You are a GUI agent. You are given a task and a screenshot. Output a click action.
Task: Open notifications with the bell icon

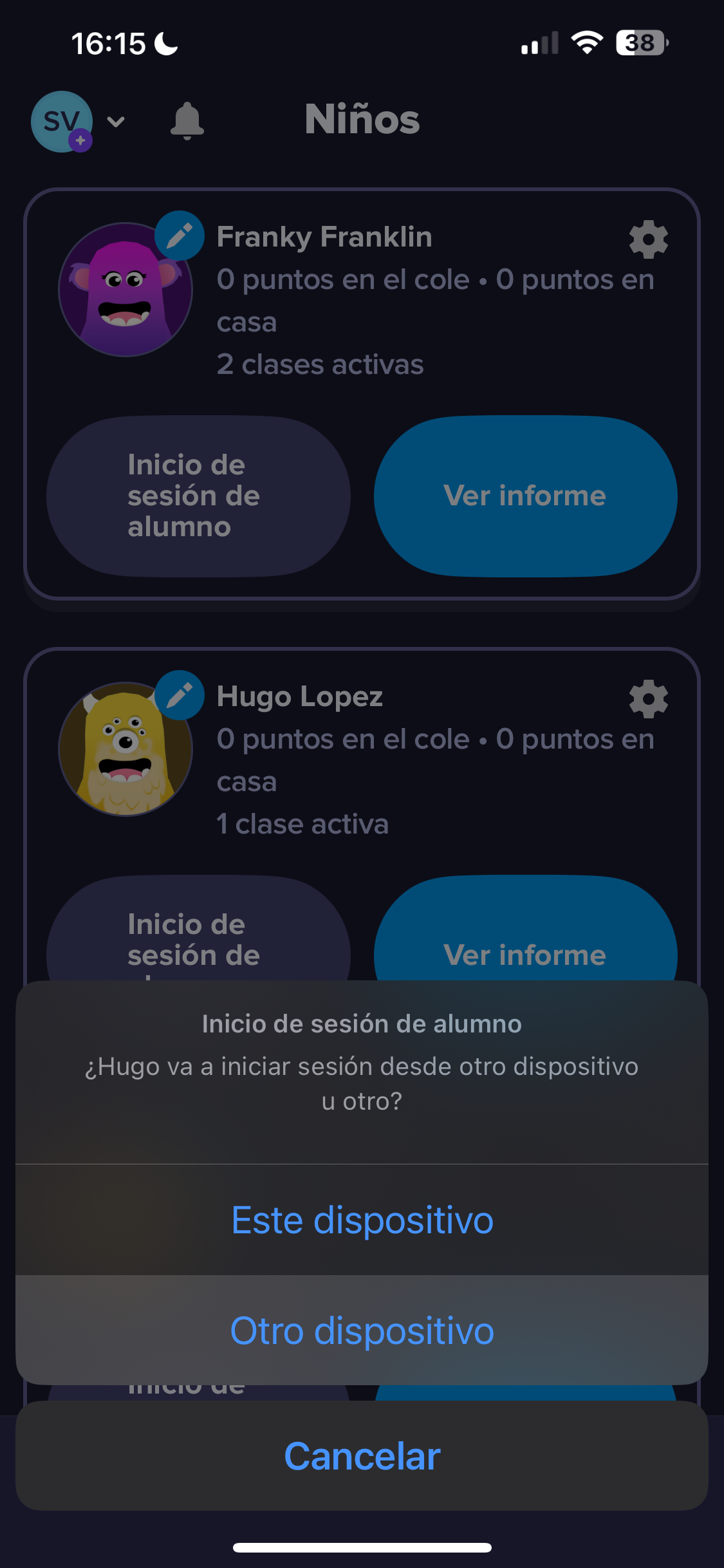[x=187, y=121]
